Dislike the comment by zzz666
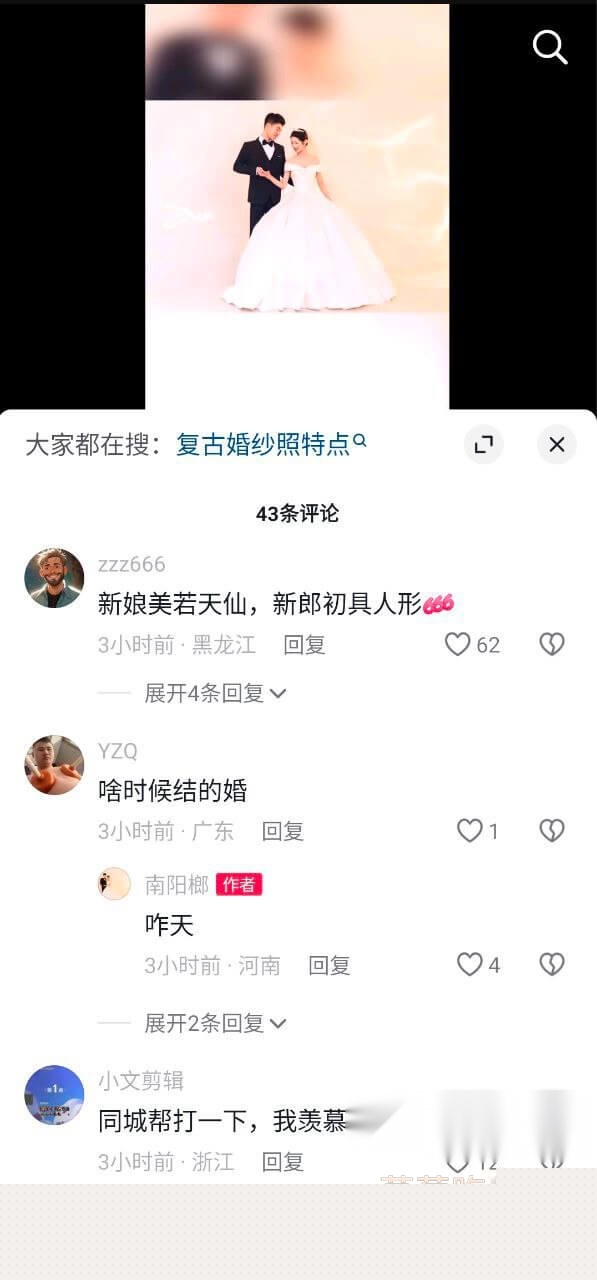The height and width of the screenshot is (1280, 597). coord(552,645)
